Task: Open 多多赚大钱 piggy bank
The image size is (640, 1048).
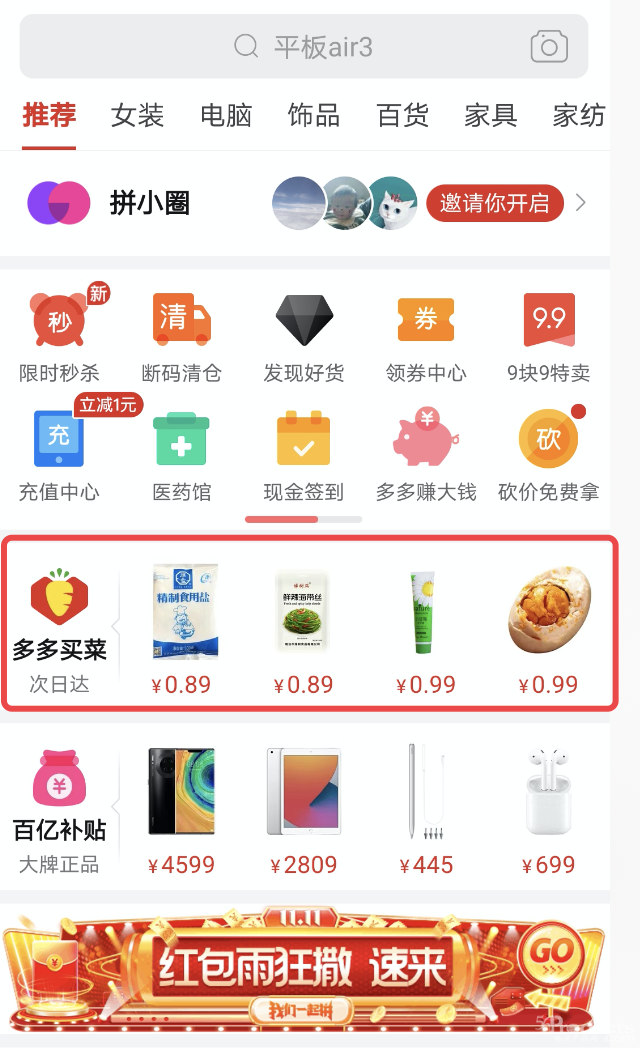Action: click(x=426, y=456)
